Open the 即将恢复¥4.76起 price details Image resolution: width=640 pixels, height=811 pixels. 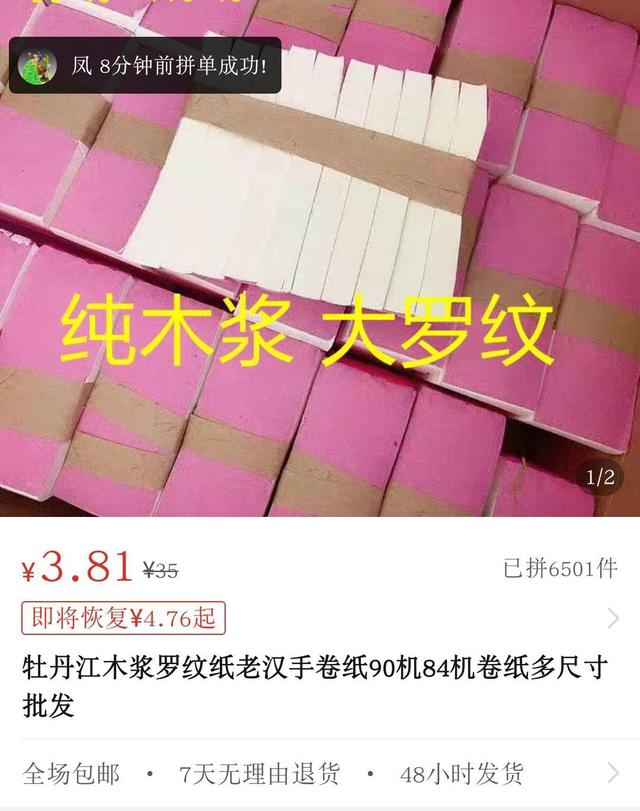click(x=123, y=618)
